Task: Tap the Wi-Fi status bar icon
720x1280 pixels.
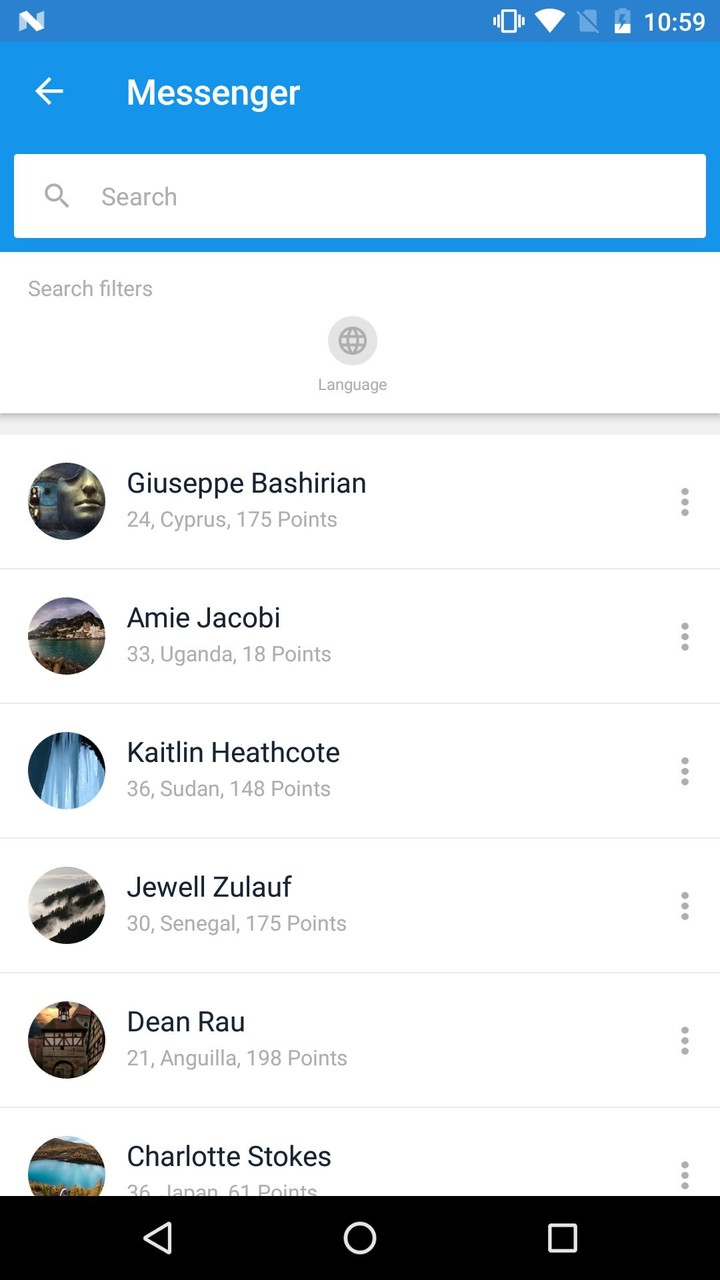Action: 548,20
